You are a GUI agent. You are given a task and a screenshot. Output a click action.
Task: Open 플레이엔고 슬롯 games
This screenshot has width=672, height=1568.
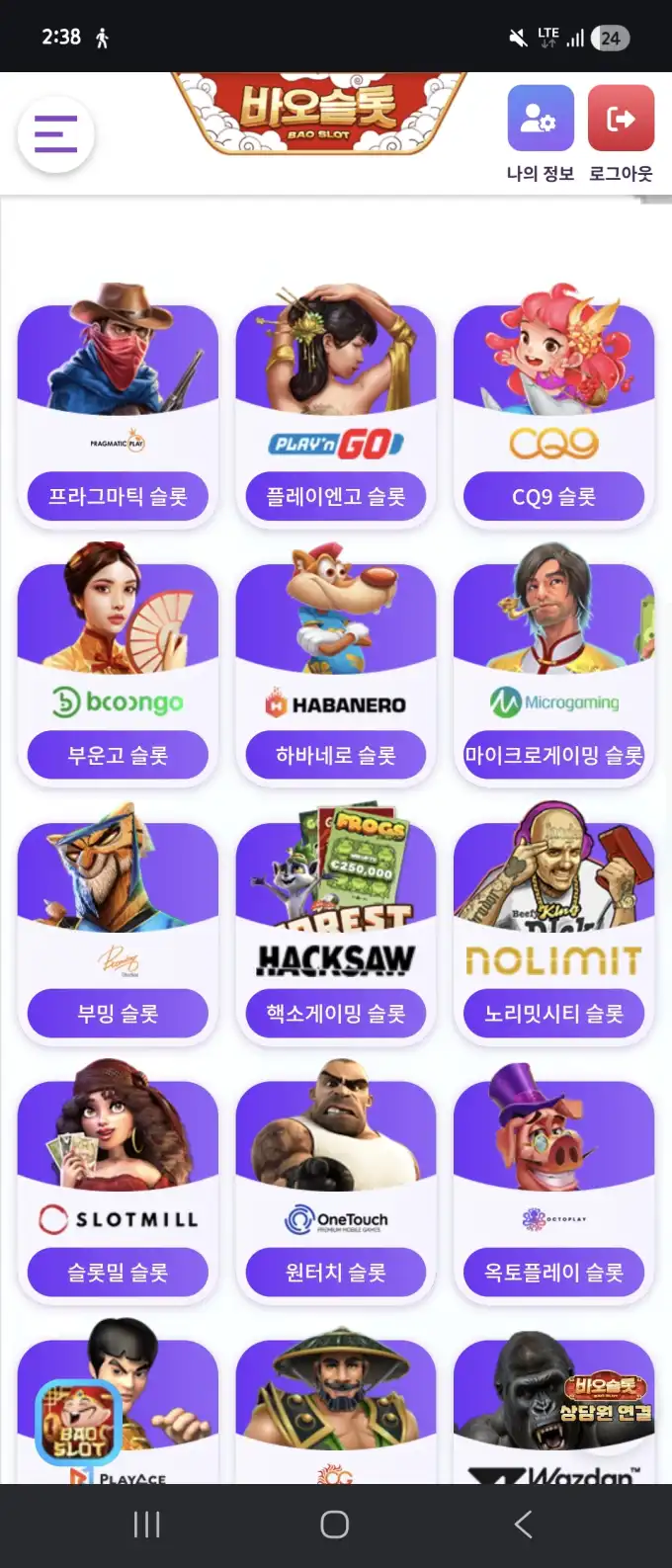336,496
